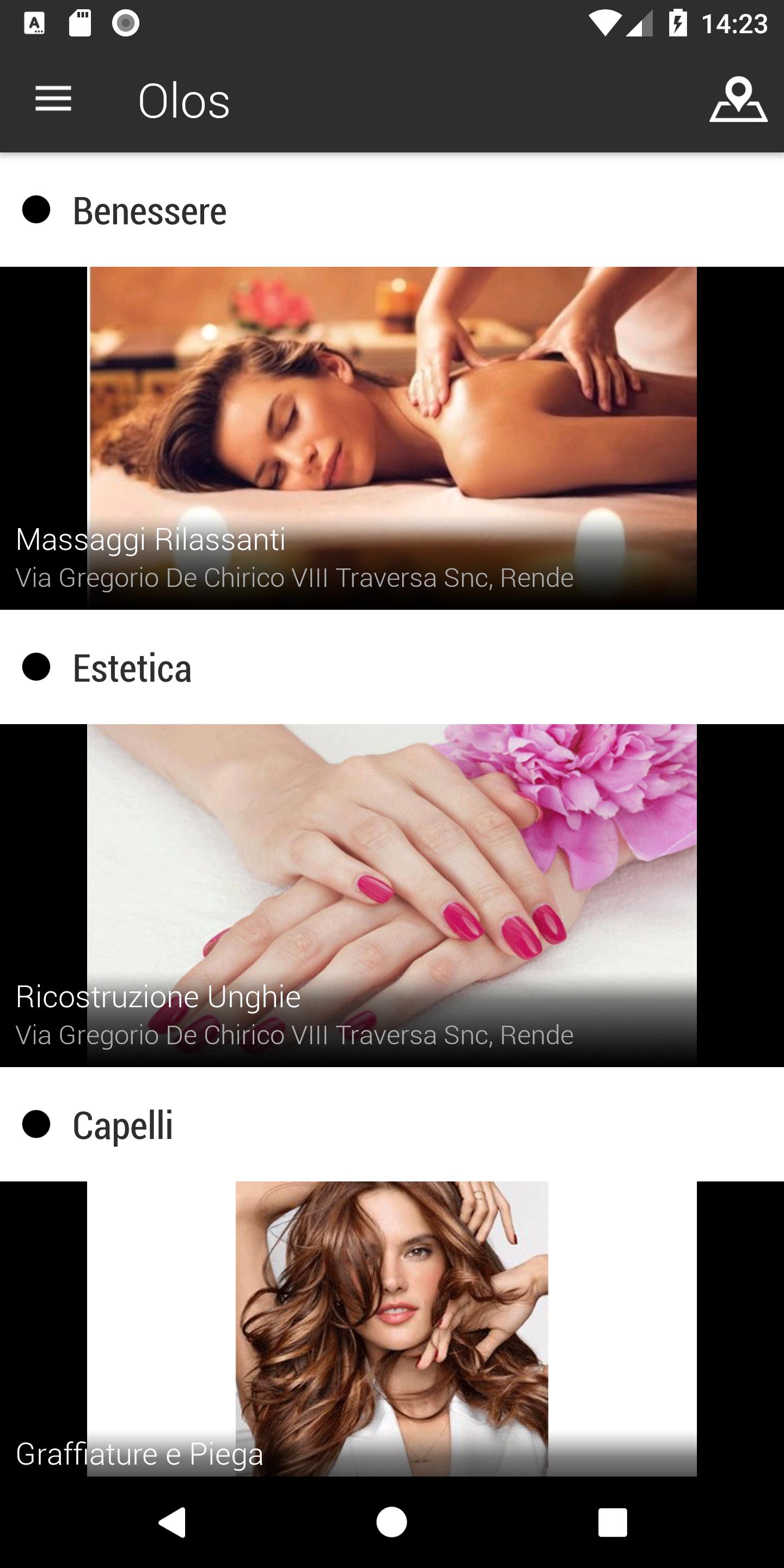Return to the device home screen

coord(392,1522)
